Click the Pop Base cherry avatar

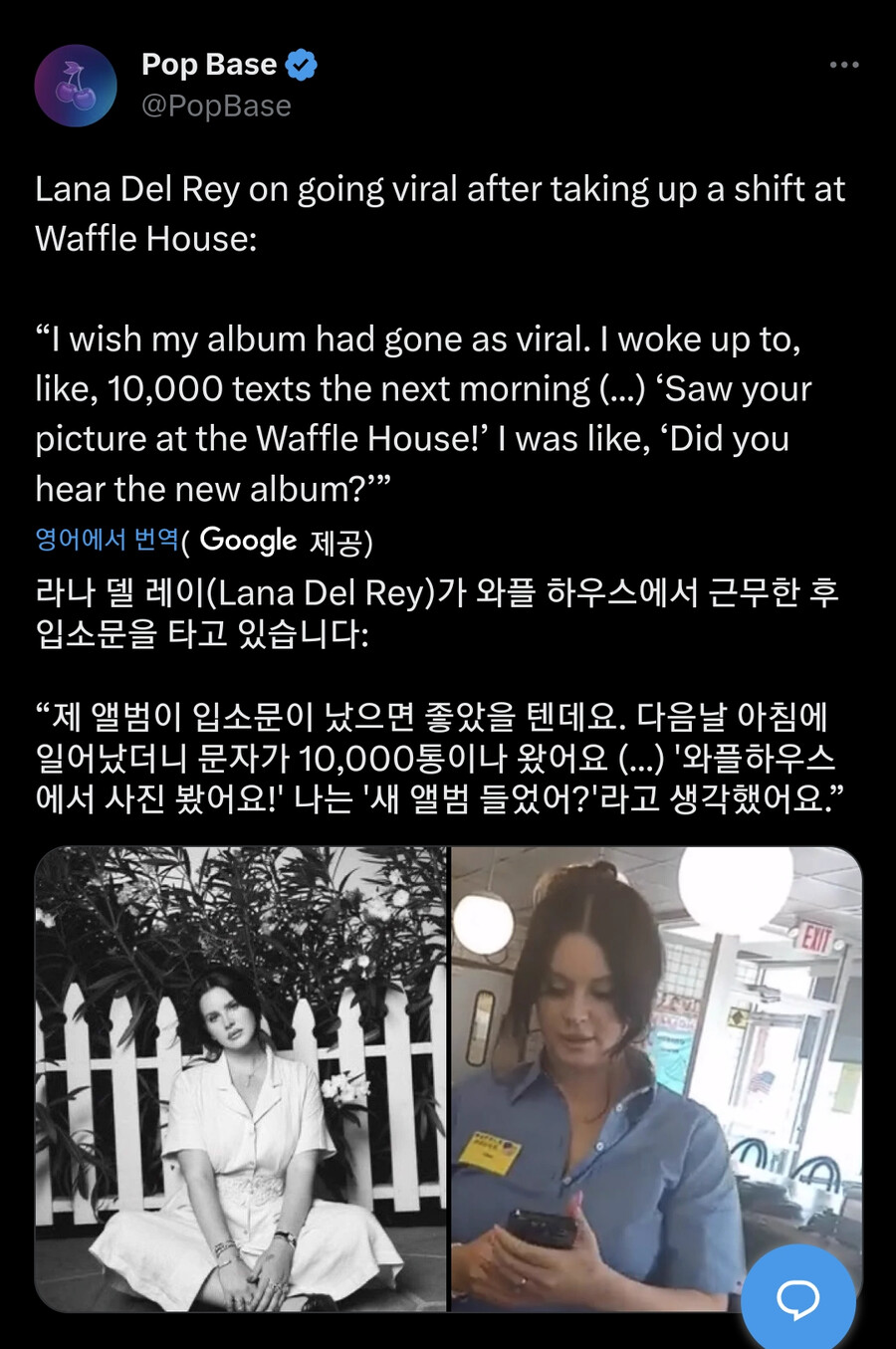(75, 86)
